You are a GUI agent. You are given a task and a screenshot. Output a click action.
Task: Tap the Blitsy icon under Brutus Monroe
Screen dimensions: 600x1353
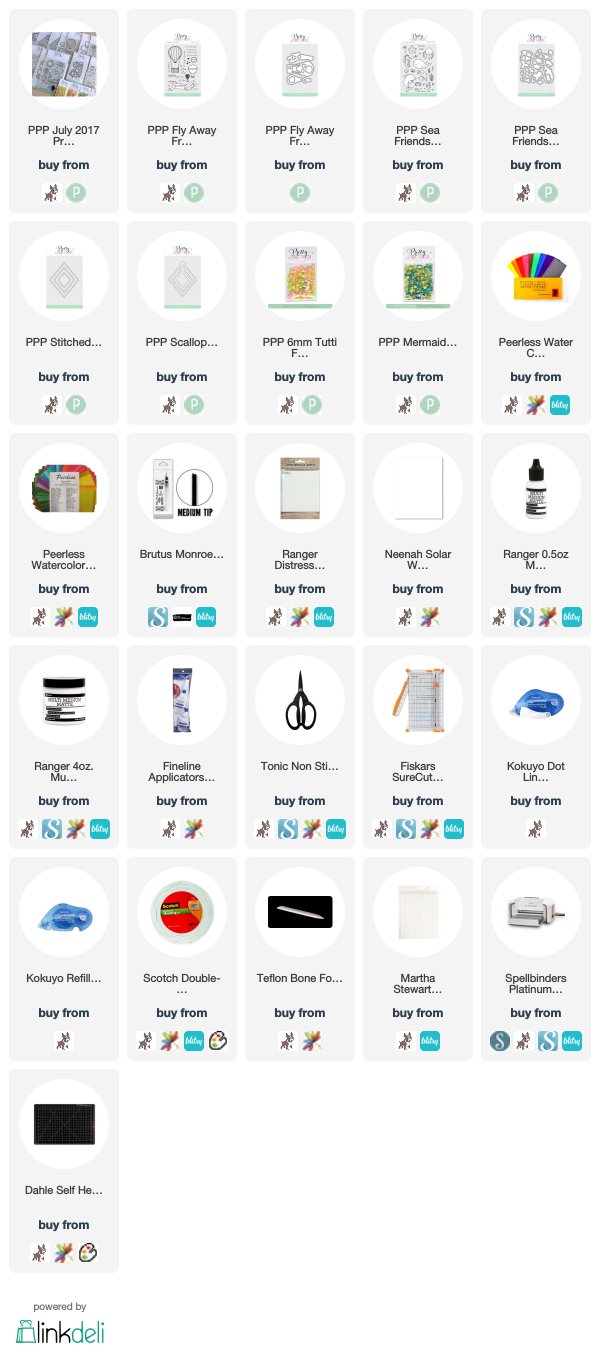click(x=206, y=617)
